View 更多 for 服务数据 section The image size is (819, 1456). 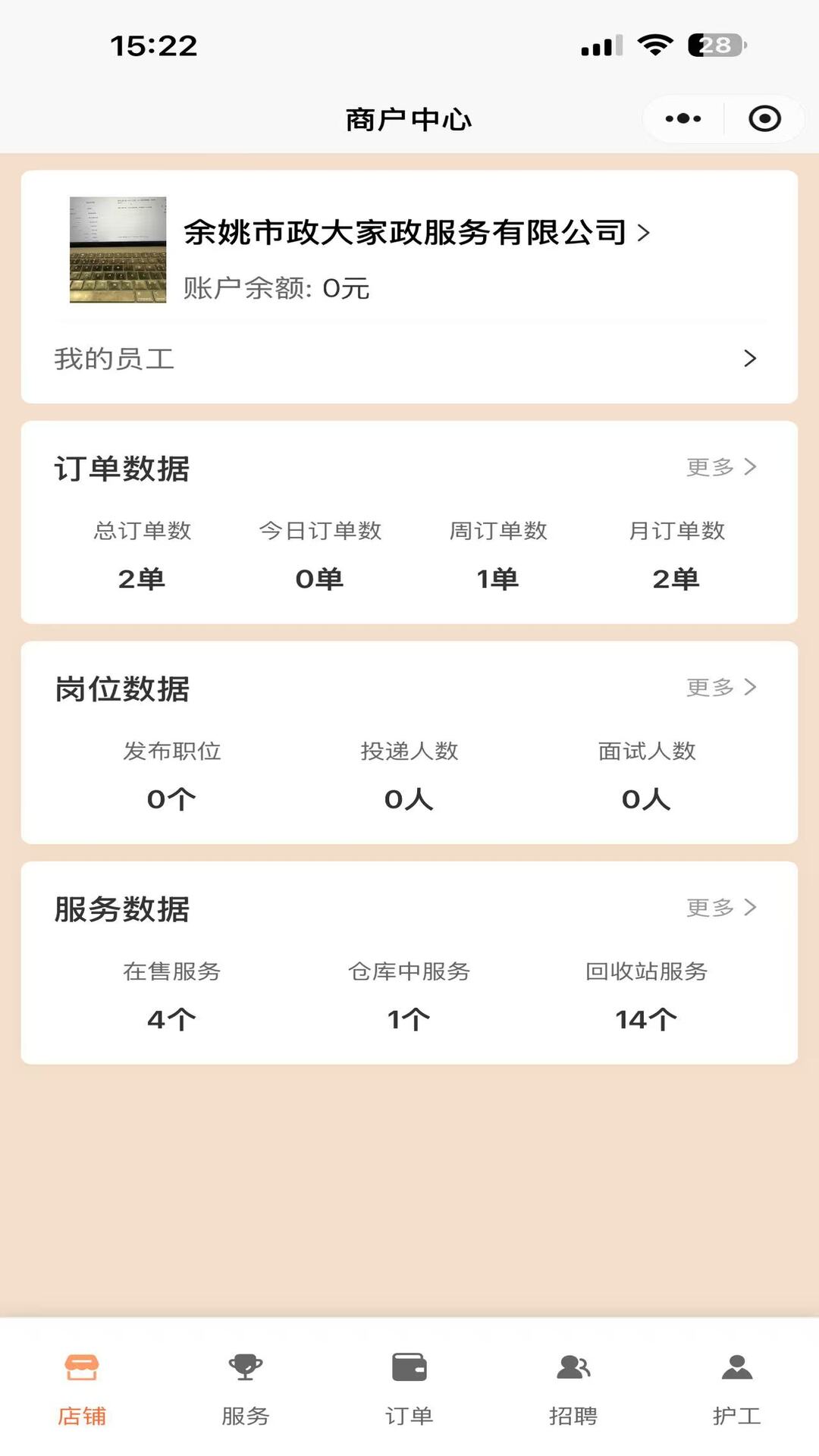[720, 907]
